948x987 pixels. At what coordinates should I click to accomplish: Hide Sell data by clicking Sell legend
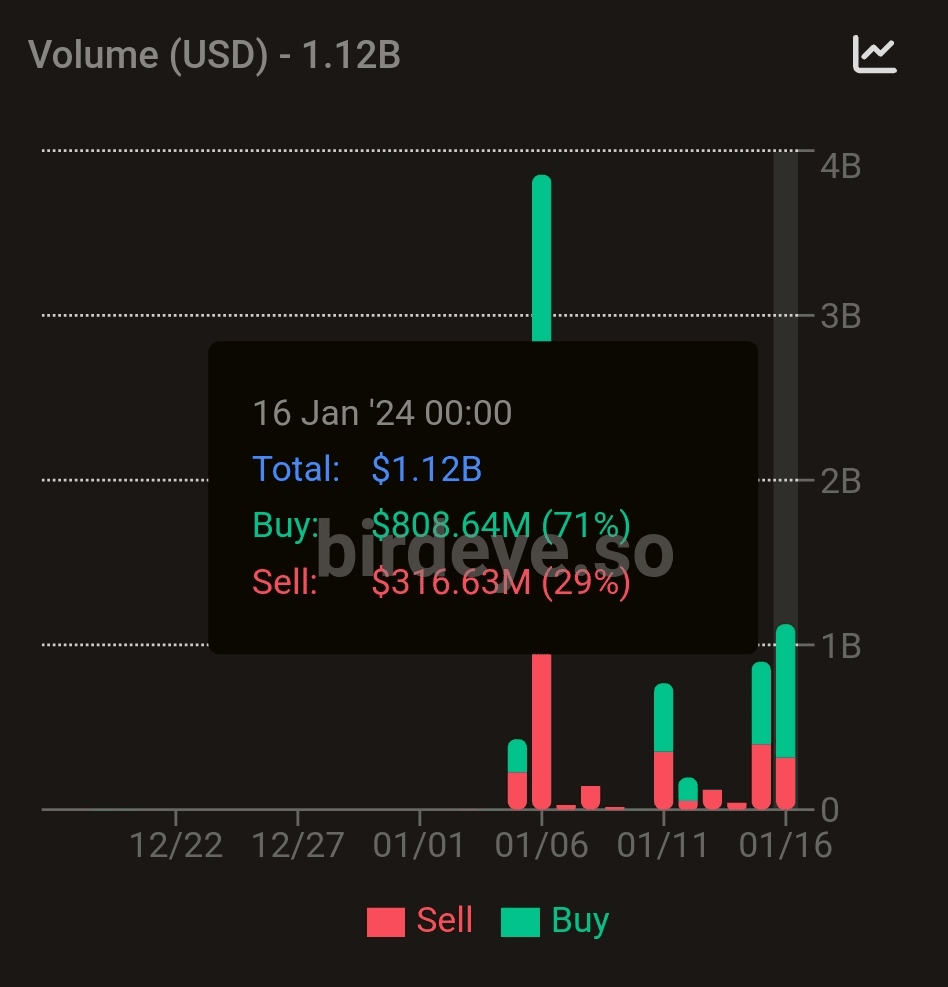(442, 920)
